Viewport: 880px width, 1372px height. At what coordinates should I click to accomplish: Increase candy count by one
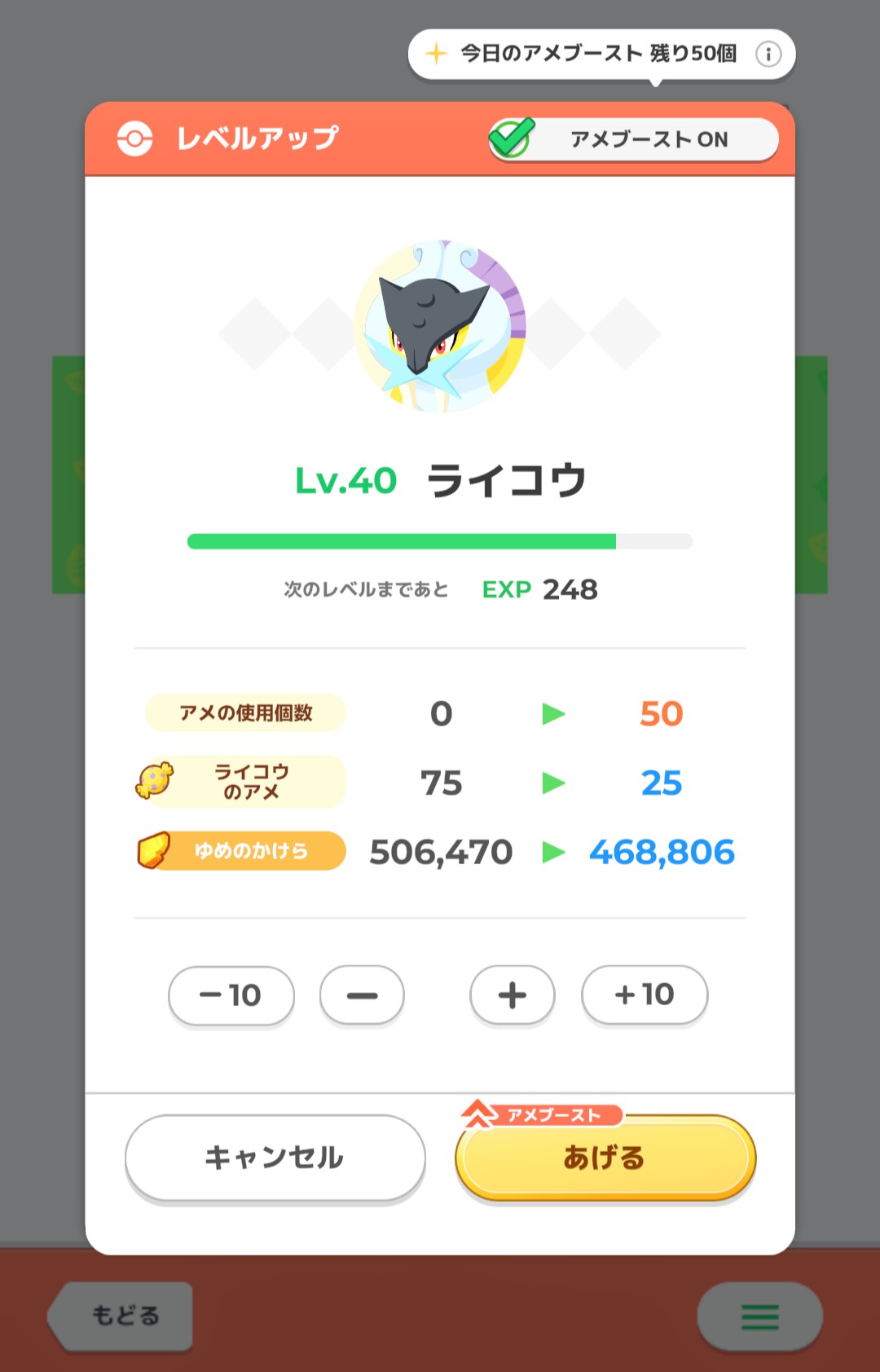click(512, 995)
